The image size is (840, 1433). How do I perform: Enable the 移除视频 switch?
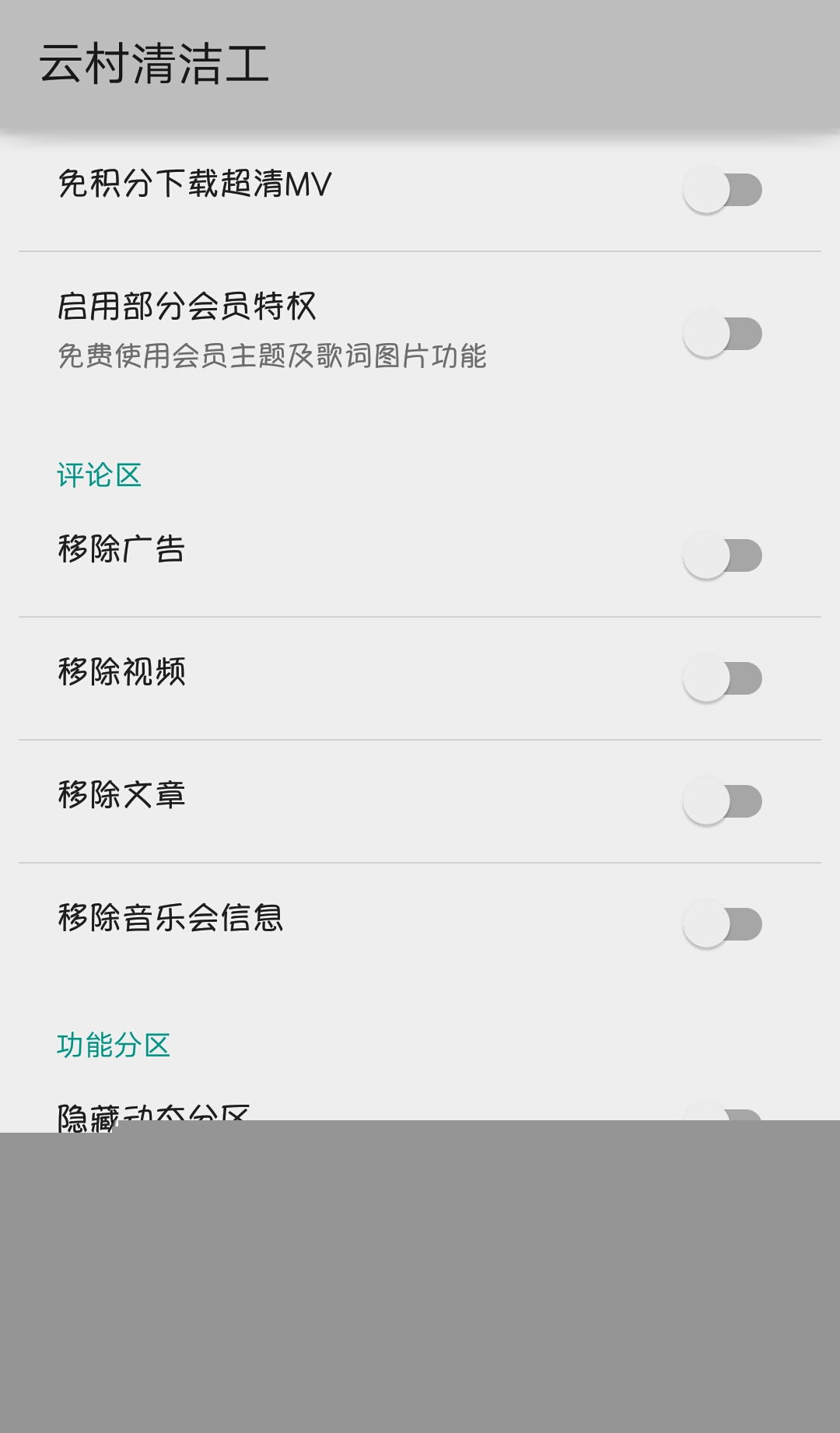pos(722,678)
